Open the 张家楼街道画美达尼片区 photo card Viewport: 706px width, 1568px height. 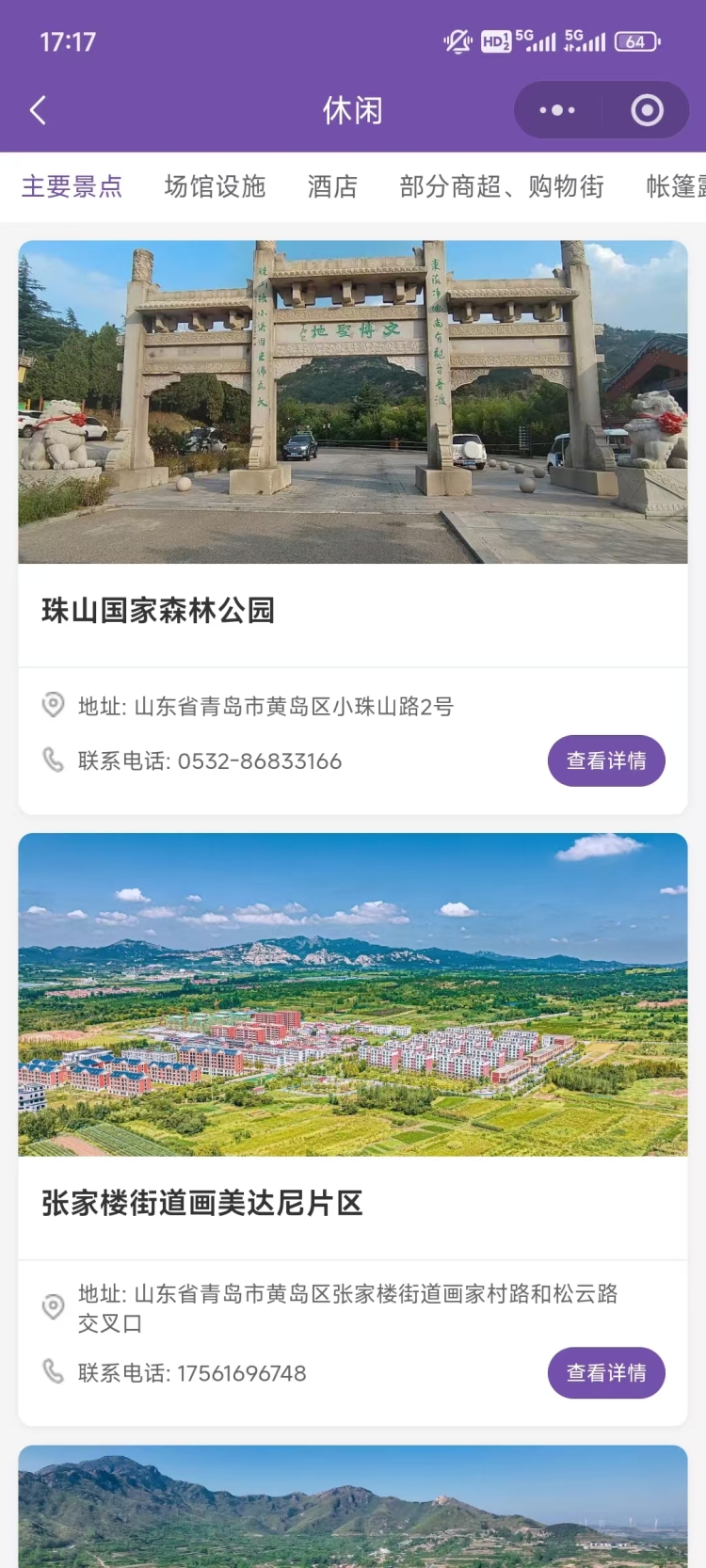(353, 995)
